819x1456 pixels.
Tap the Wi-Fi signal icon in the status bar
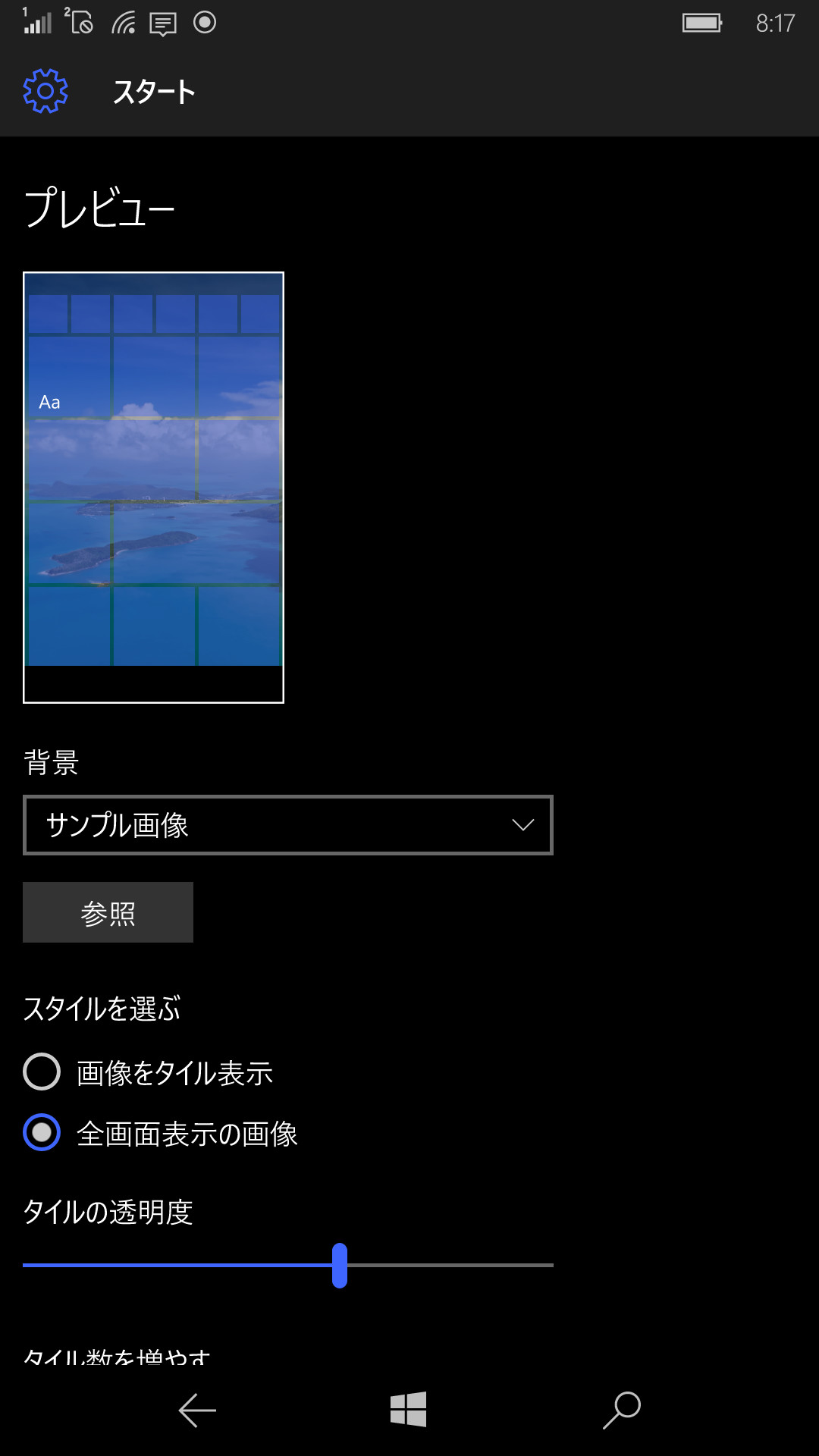coord(121,24)
